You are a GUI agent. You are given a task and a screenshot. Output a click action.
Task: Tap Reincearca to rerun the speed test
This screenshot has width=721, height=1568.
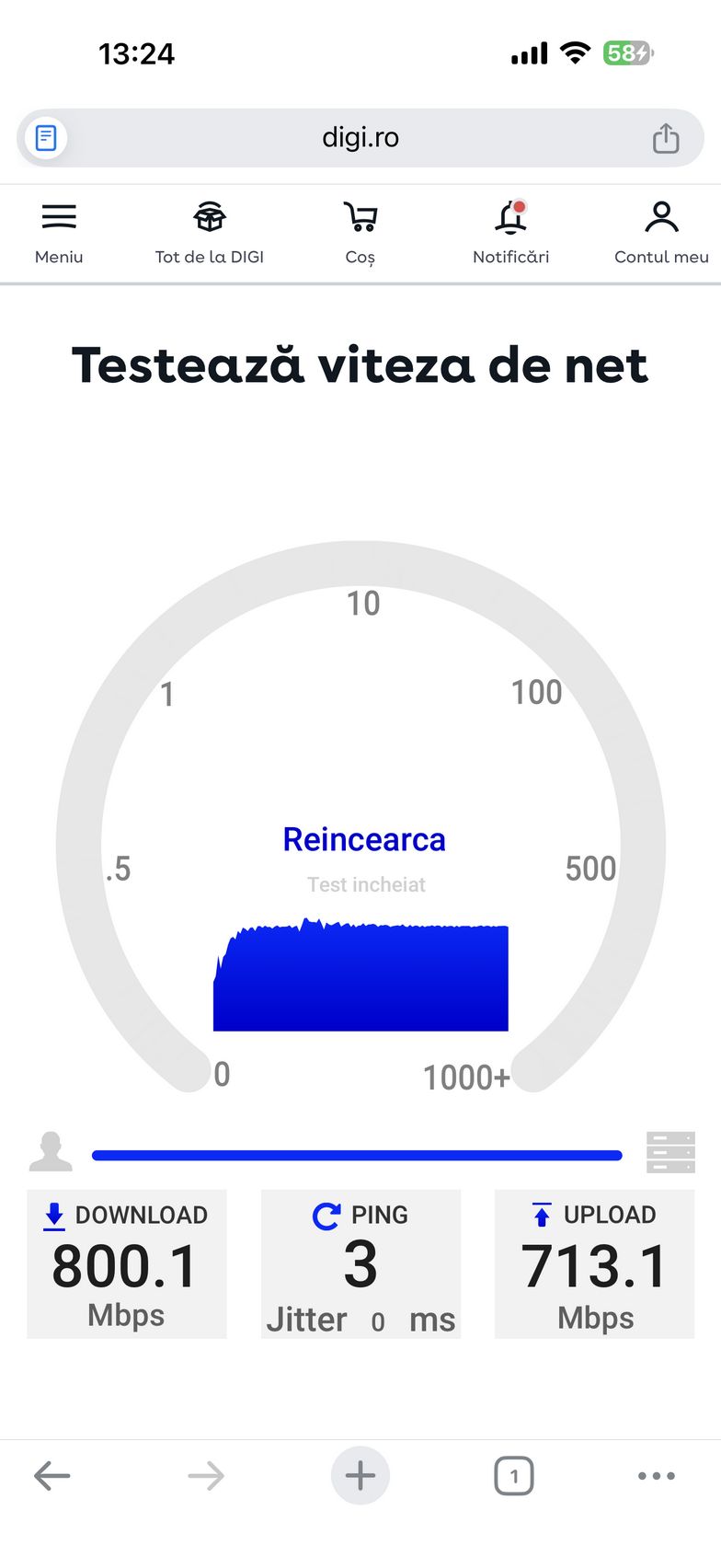pyautogui.click(x=364, y=839)
